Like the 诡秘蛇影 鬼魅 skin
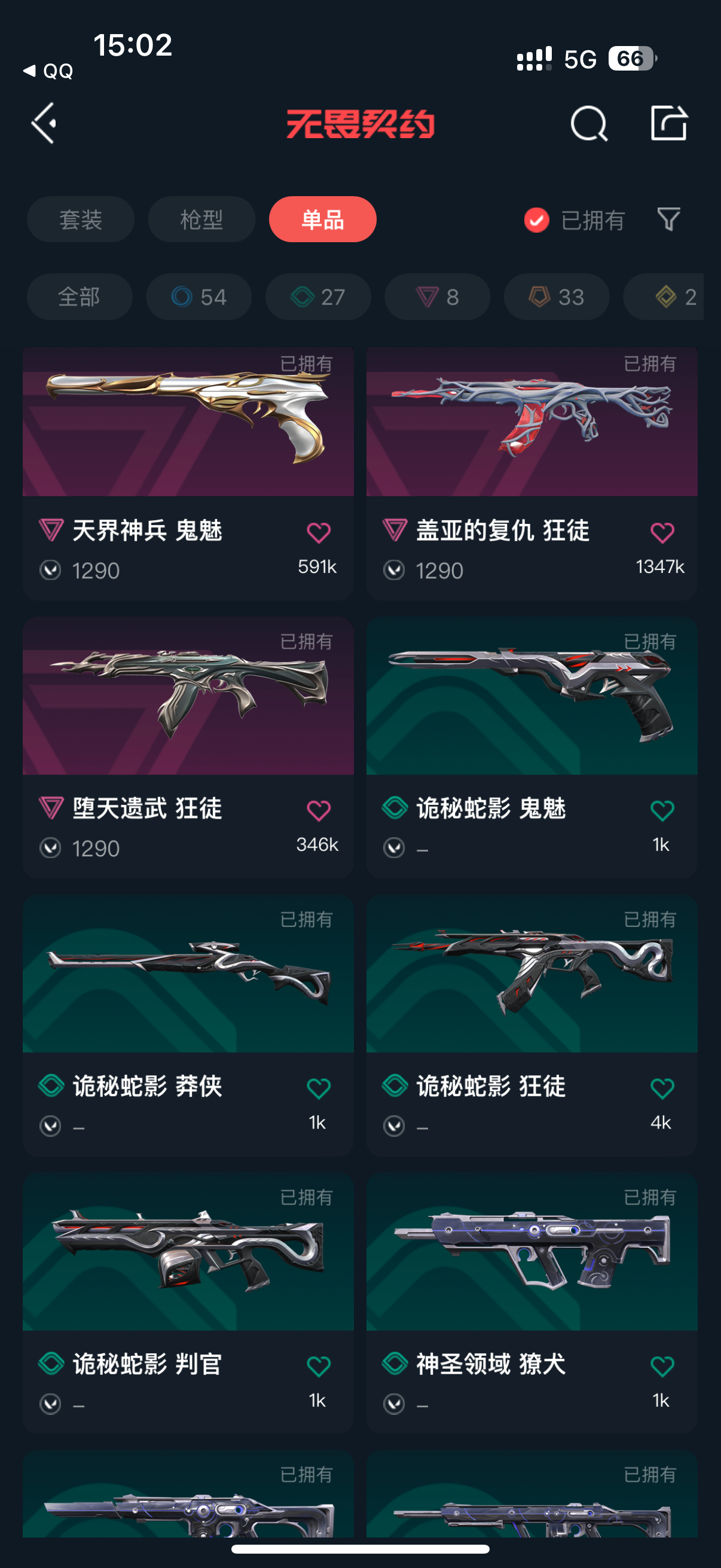This screenshot has width=721, height=1568. click(x=662, y=810)
